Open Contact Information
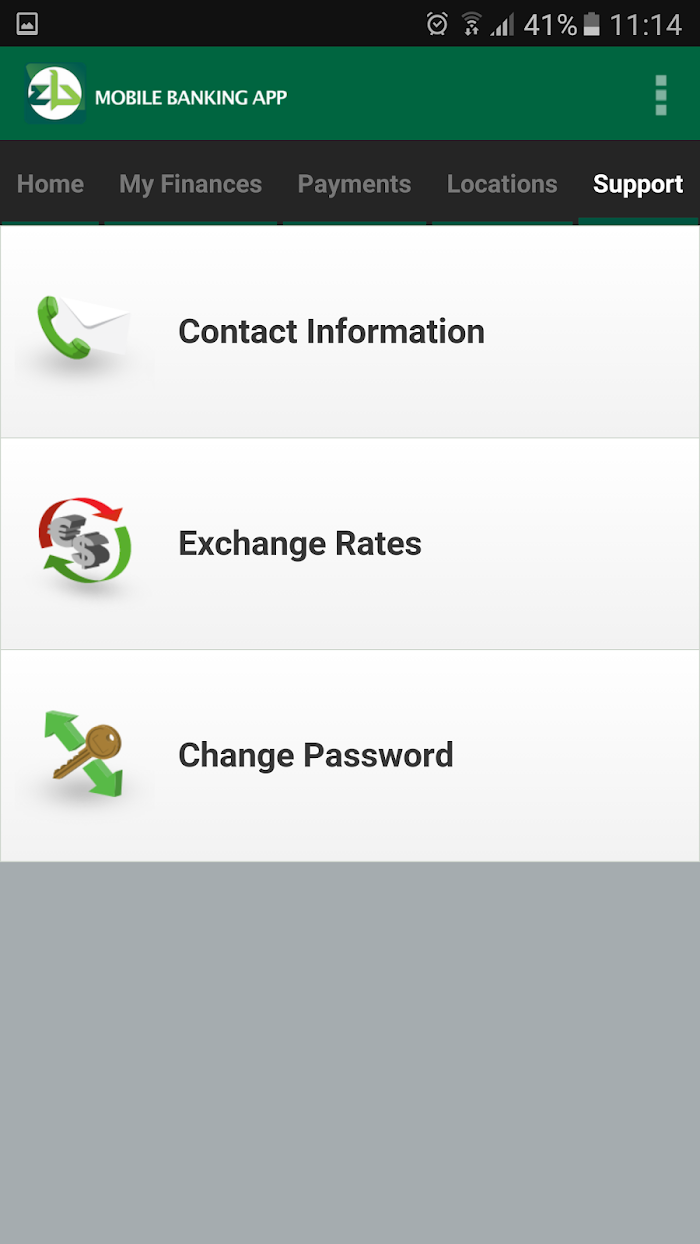 click(350, 332)
